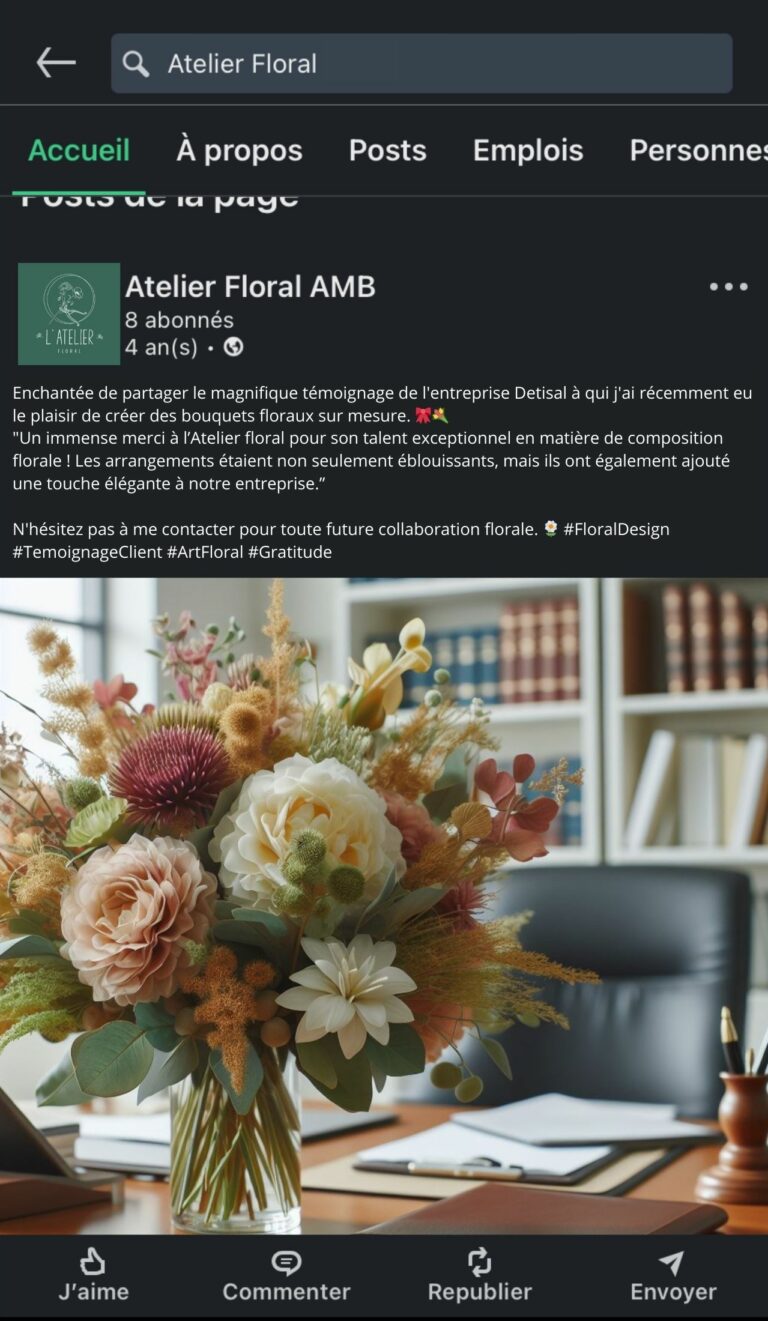Image resolution: width=768 pixels, height=1321 pixels.
Task: Repost with the Republier button
Action: tap(479, 1276)
